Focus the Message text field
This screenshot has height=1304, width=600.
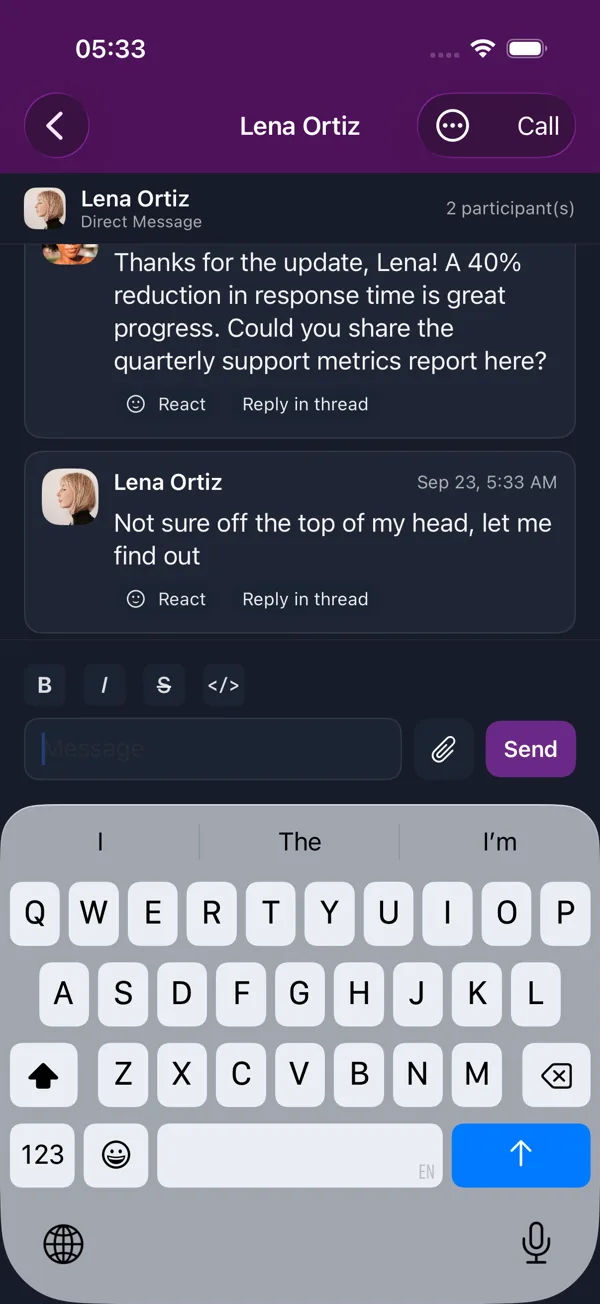213,749
